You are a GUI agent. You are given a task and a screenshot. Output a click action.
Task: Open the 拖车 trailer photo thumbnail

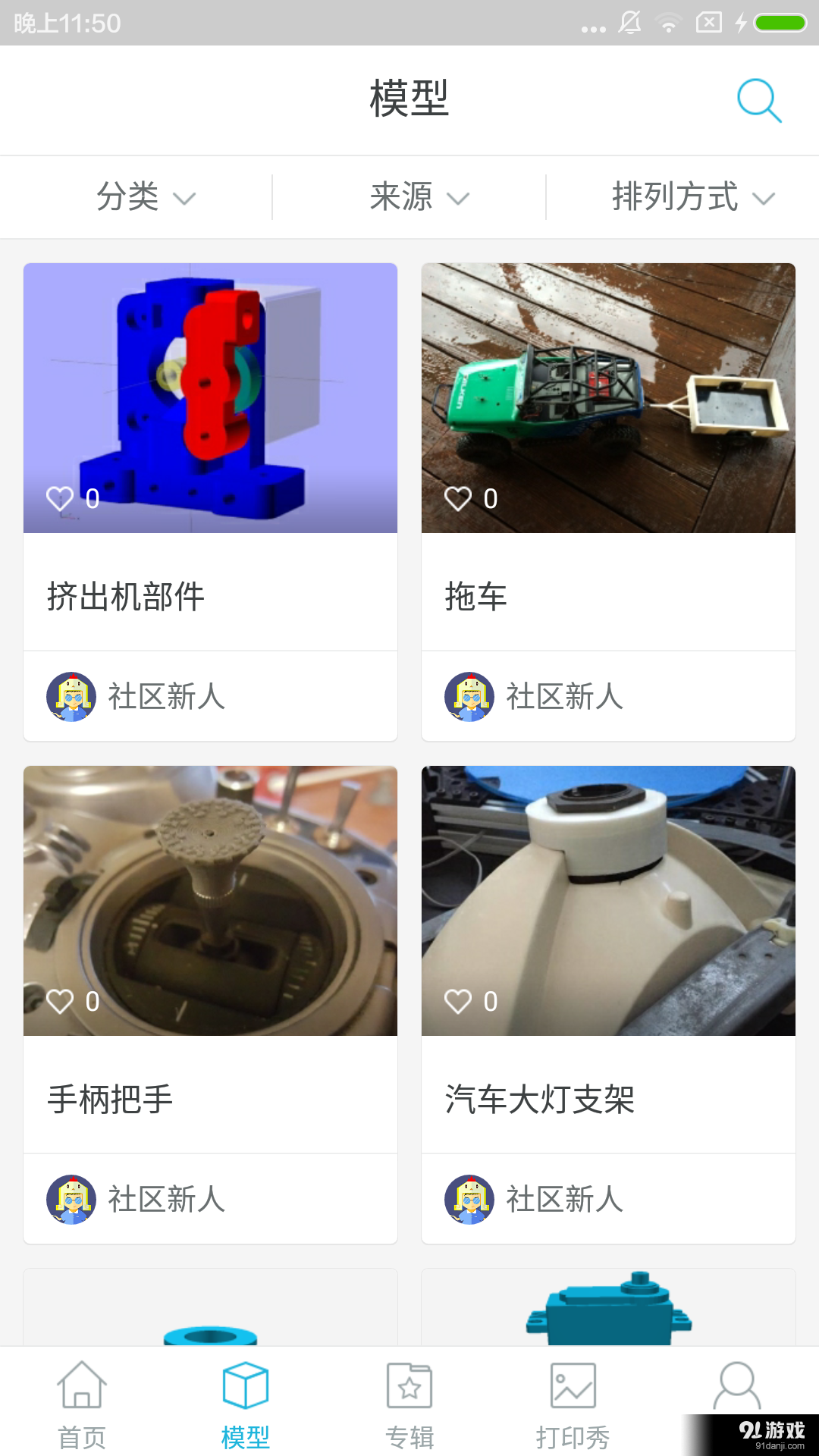coord(608,397)
